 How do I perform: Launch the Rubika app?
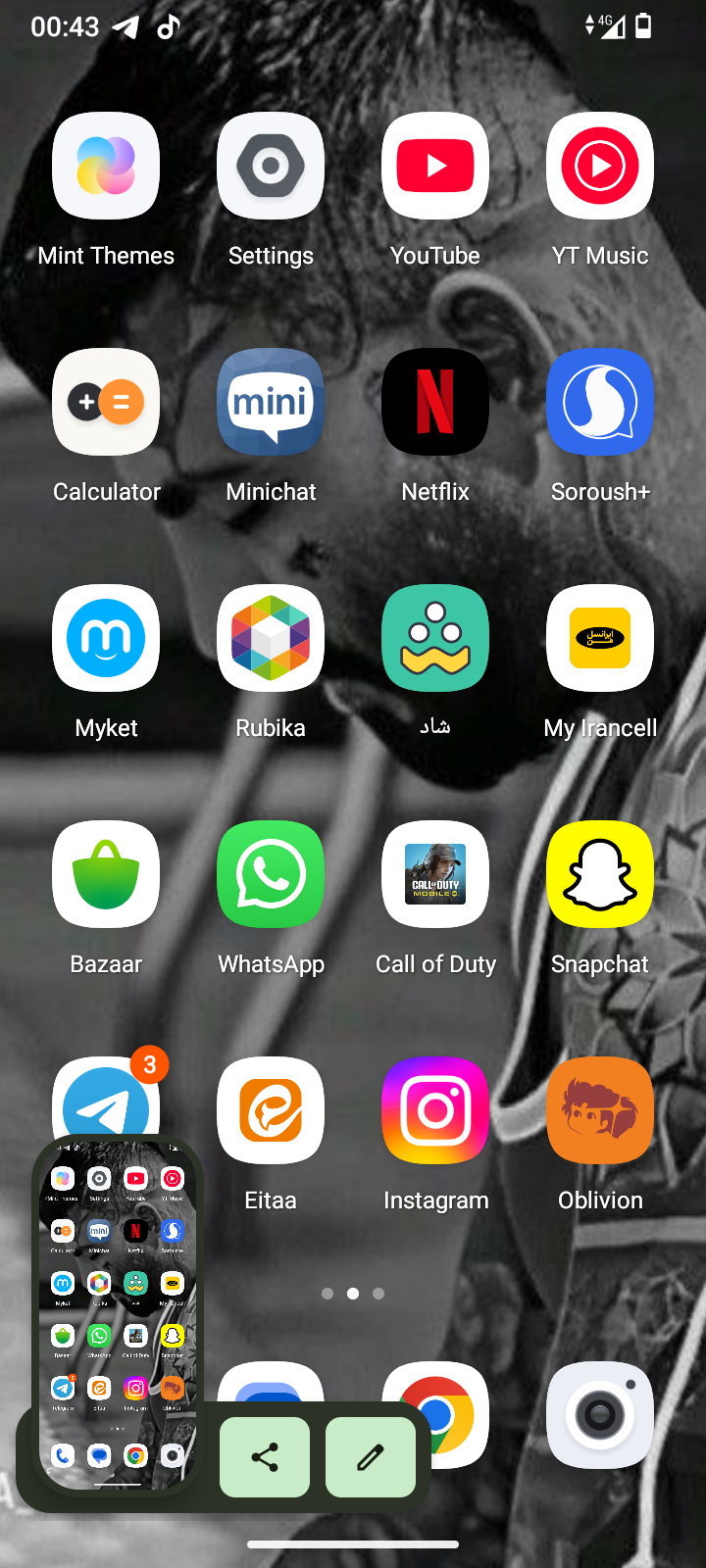pyautogui.click(x=271, y=639)
